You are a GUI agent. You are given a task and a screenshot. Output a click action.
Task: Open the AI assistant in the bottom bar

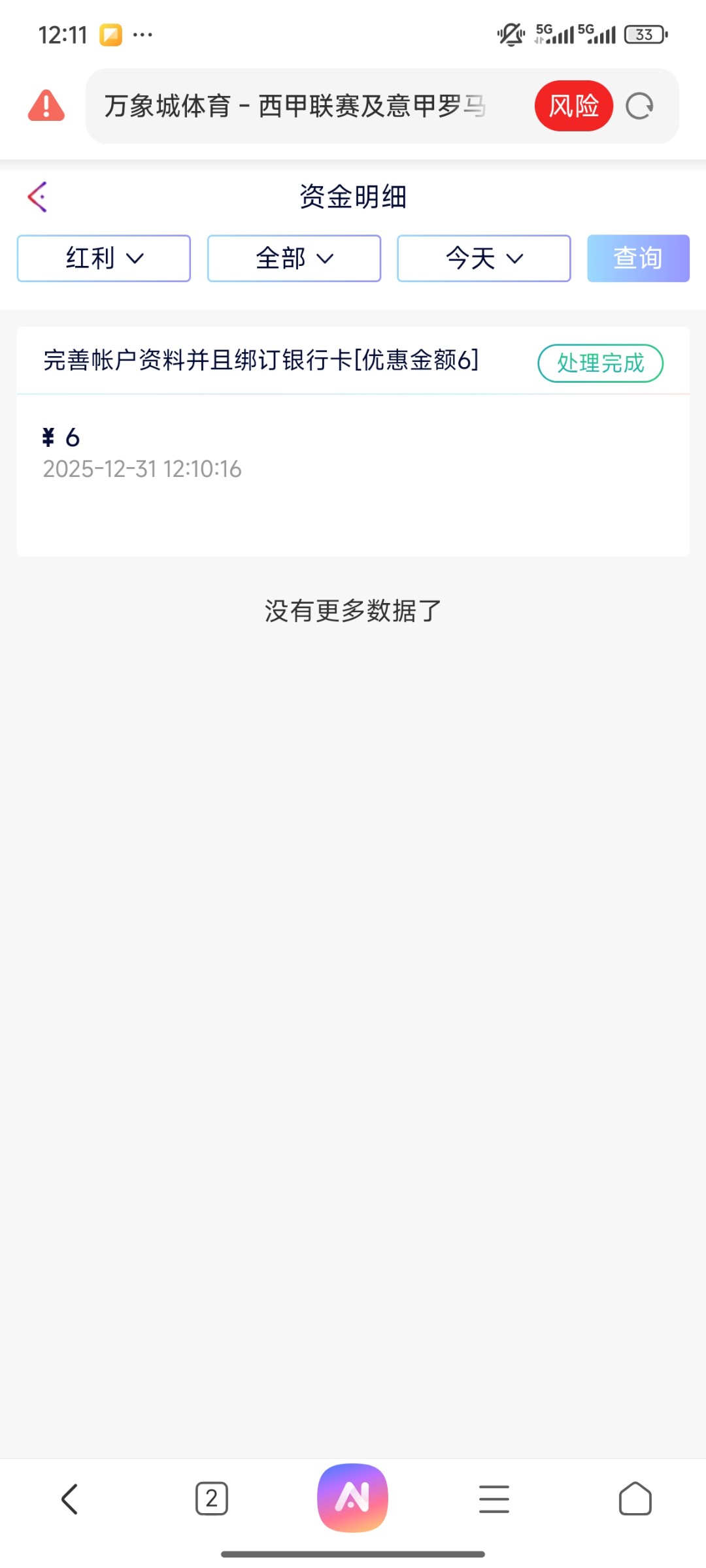click(353, 1497)
